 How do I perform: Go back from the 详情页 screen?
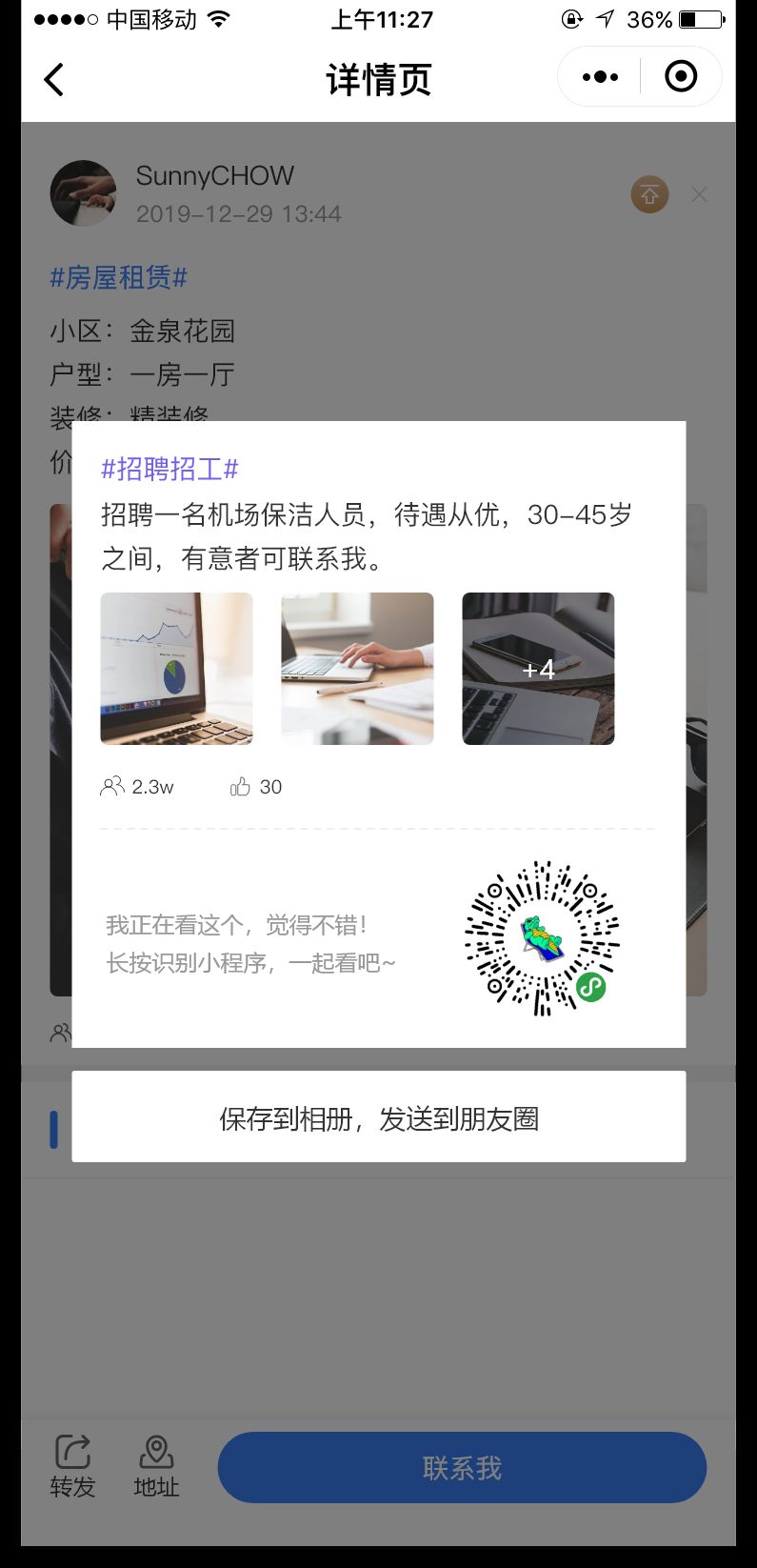coord(54,80)
